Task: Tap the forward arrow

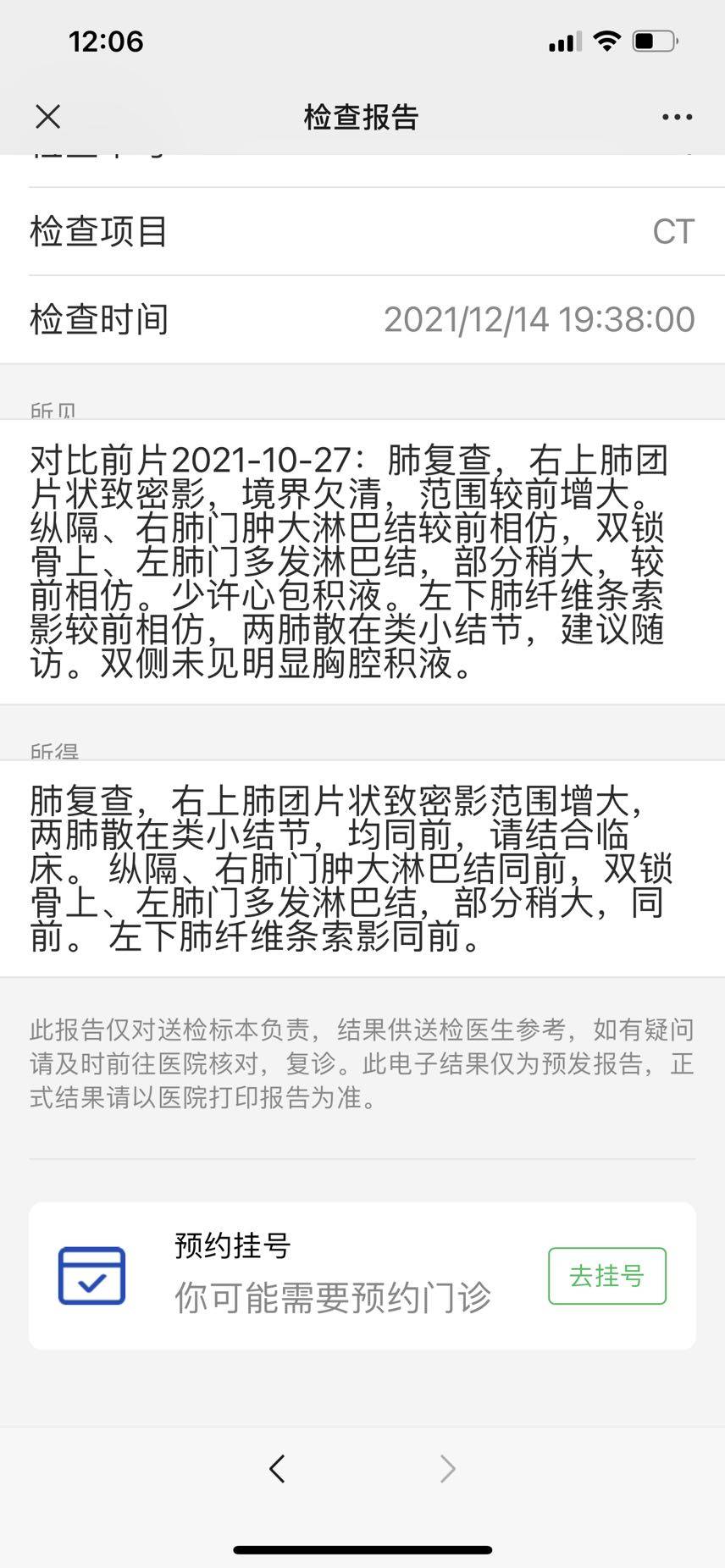Action: click(x=447, y=1468)
